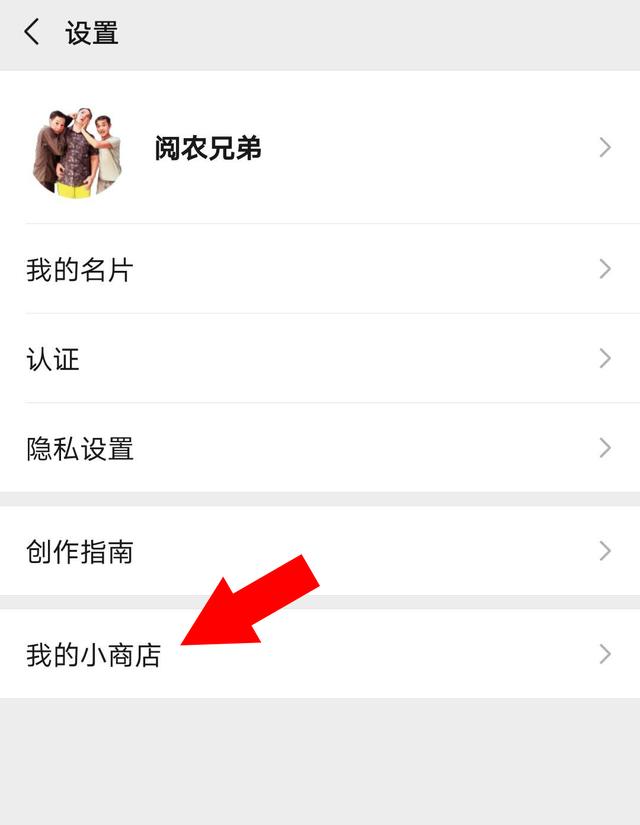Image resolution: width=640 pixels, height=825 pixels.
Task: Open 我的小商店
Action: (320, 655)
